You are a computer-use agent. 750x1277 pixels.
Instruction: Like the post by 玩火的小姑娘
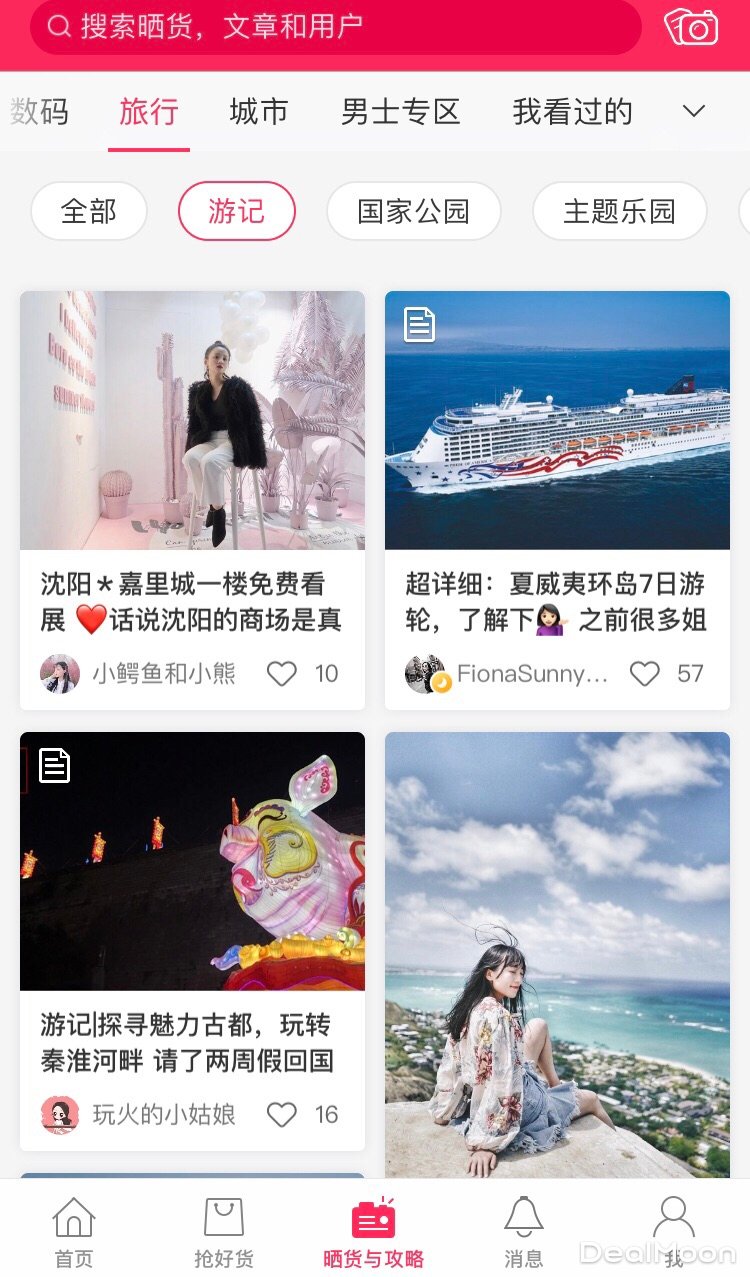click(x=282, y=1115)
